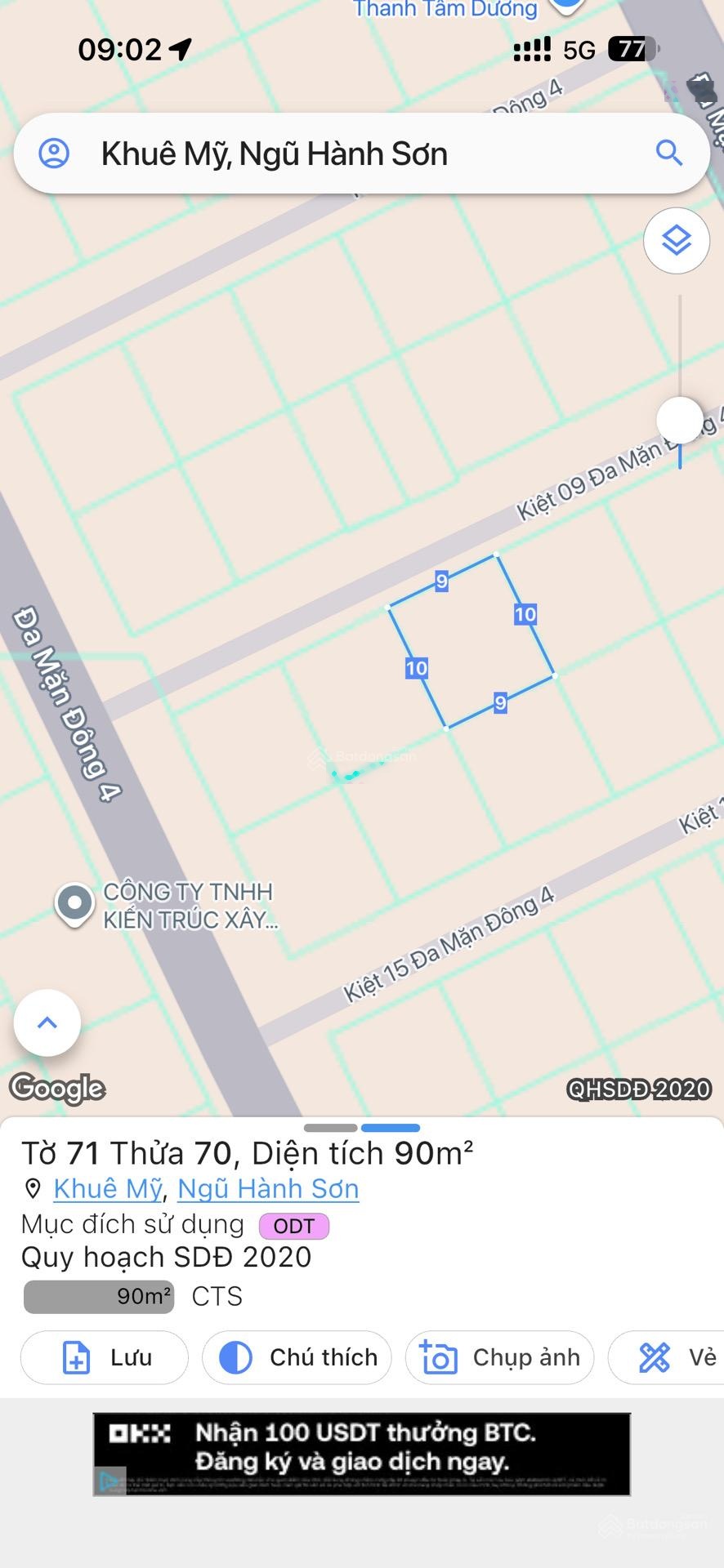Image resolution: width=724 pixels, height=1568 pixels.
Task: Expand the panel with the up-arrow button
Action: [x=47, y=1022]
